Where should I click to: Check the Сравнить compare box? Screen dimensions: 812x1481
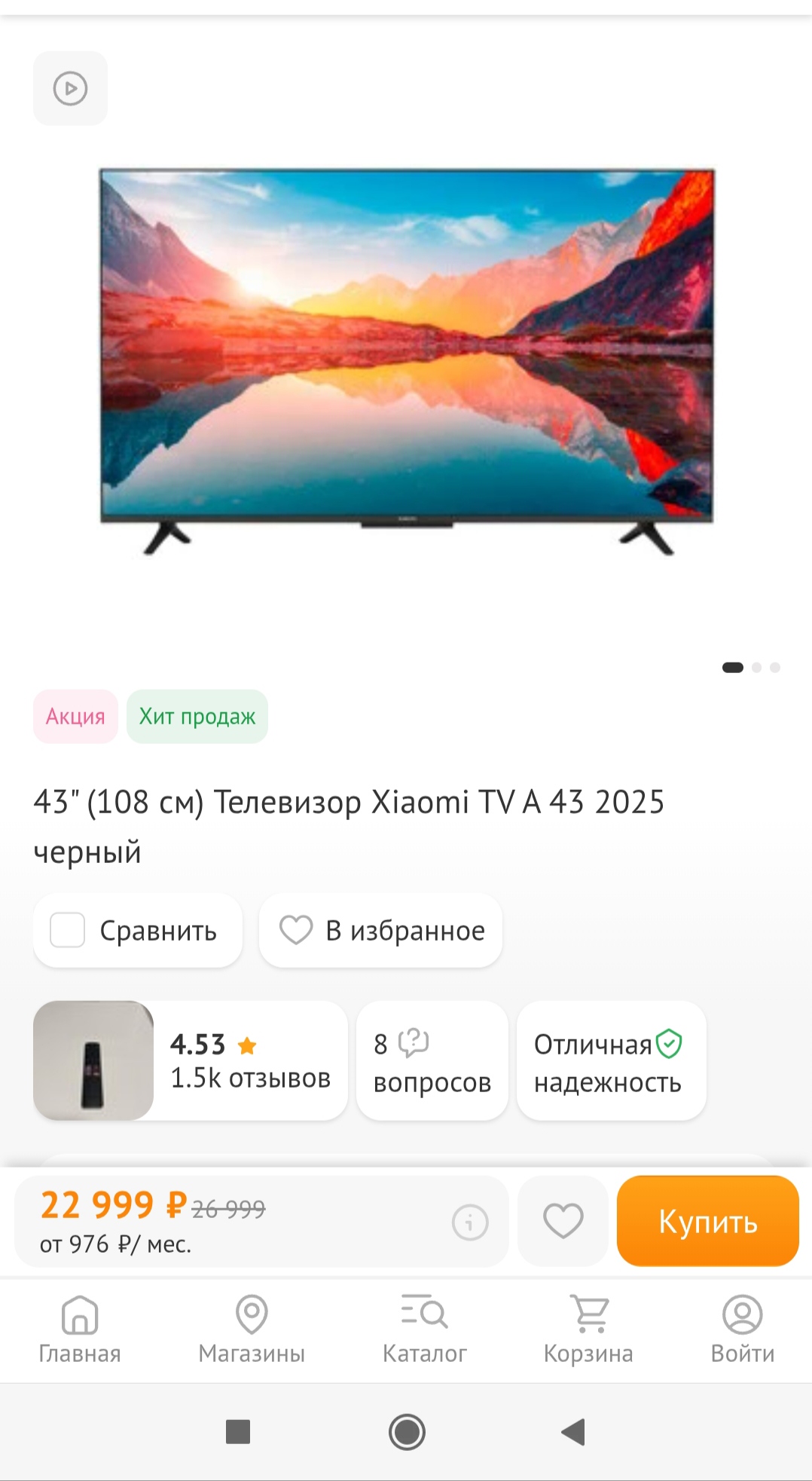(x=68, y=930)
